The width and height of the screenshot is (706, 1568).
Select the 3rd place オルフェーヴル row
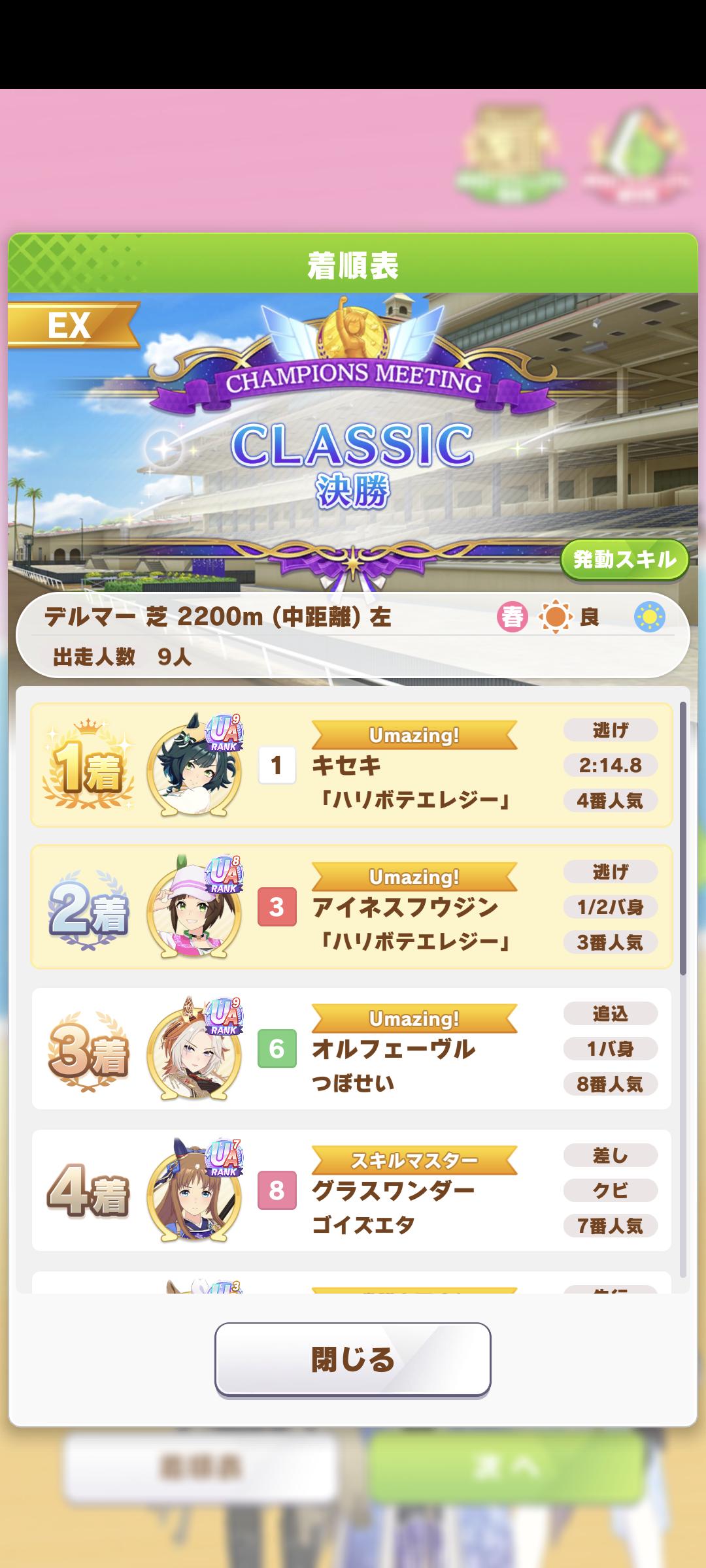click(352, 1049)
